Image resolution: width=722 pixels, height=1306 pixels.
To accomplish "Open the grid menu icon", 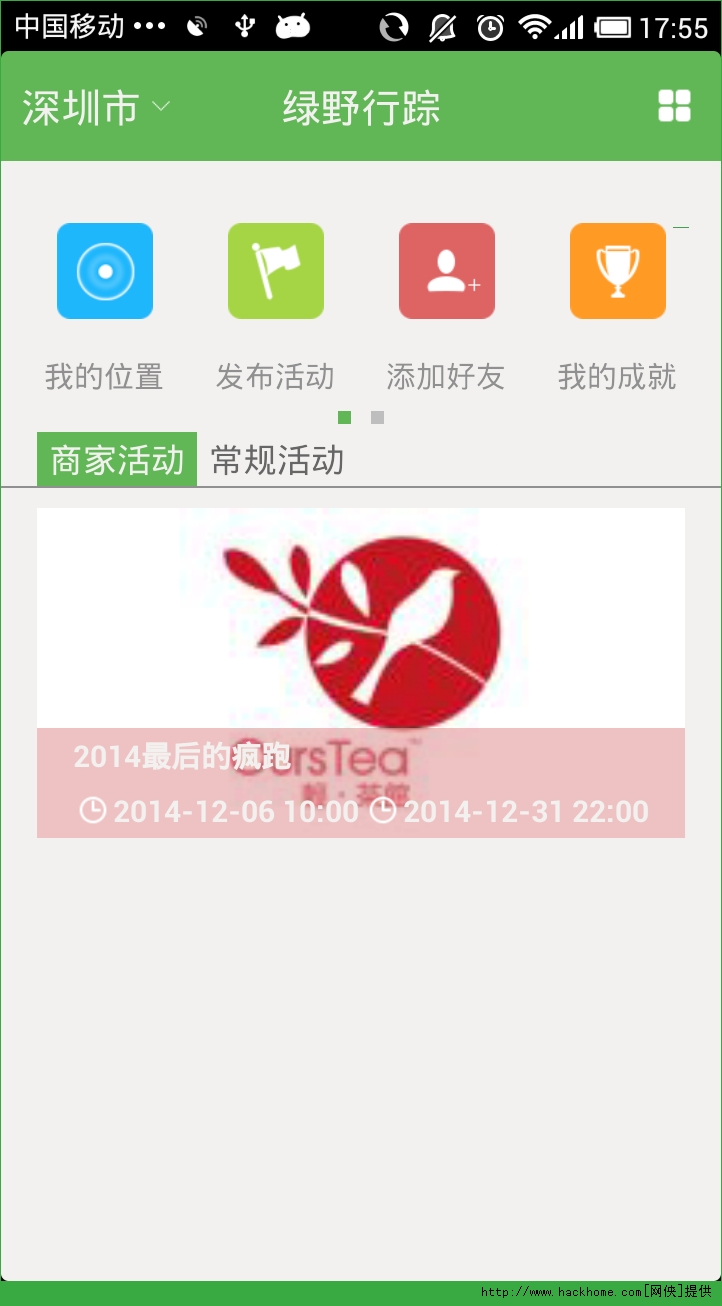I will 674,106.
